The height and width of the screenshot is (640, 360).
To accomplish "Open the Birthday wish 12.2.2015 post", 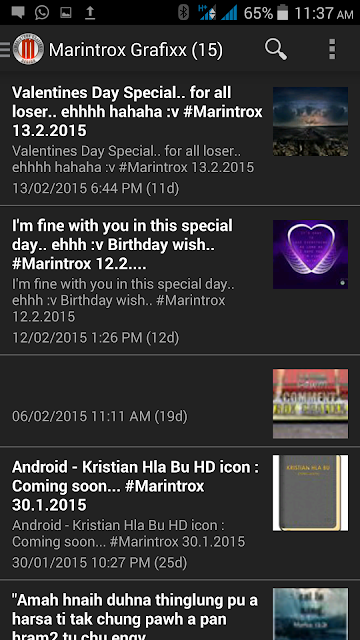I will click(180, 280).
